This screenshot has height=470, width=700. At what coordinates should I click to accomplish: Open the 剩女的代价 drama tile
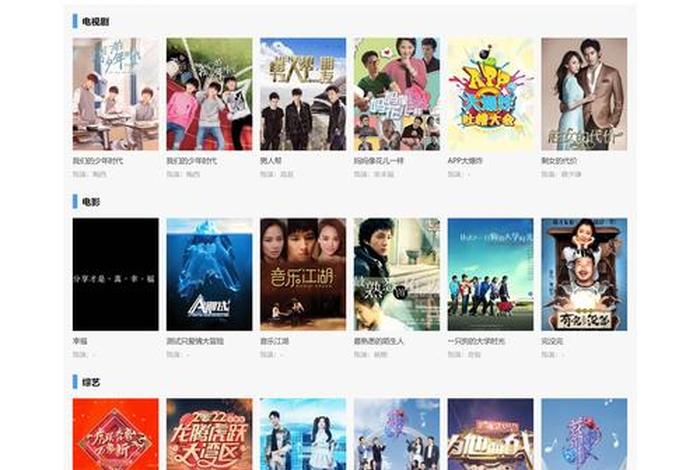(584, 94)
